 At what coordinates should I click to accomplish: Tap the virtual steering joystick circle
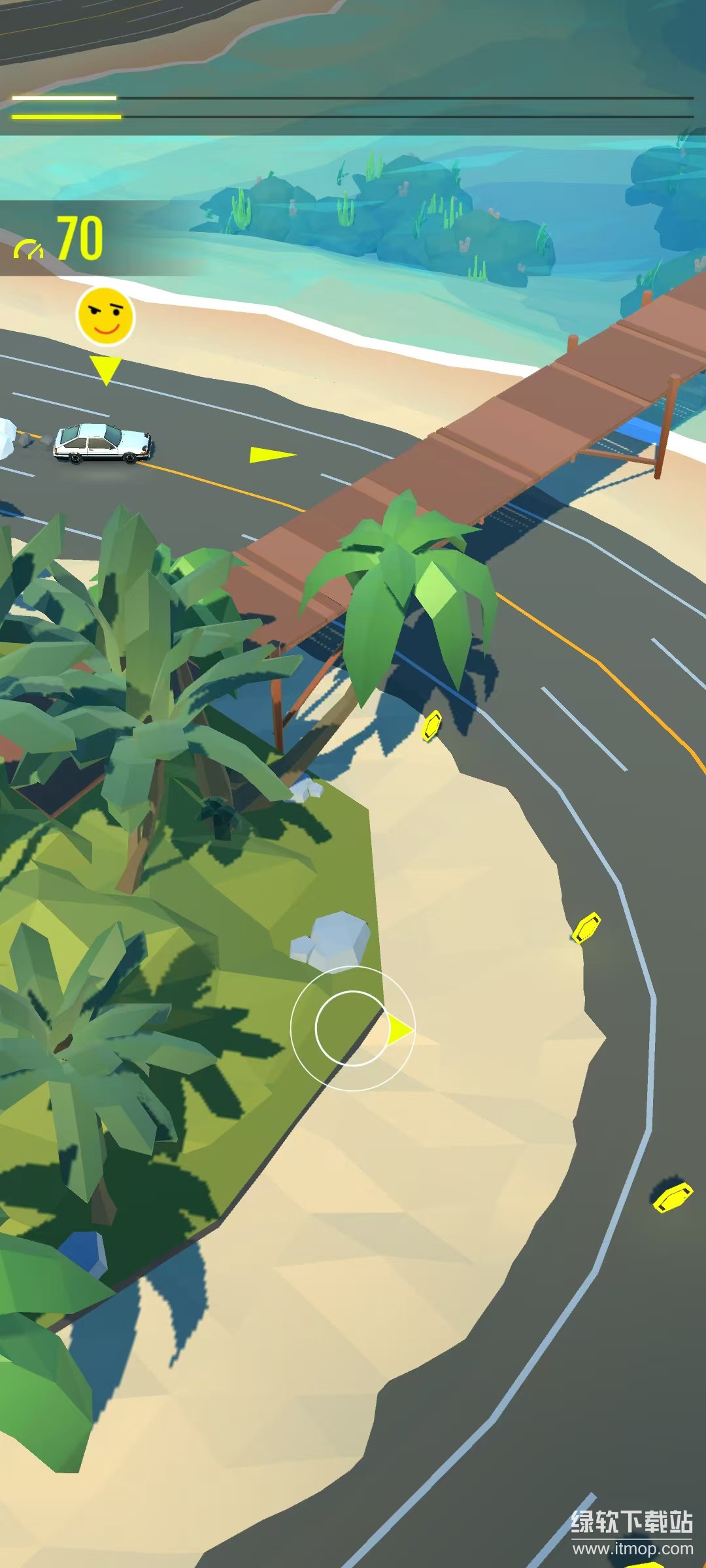click(352, 1028)
